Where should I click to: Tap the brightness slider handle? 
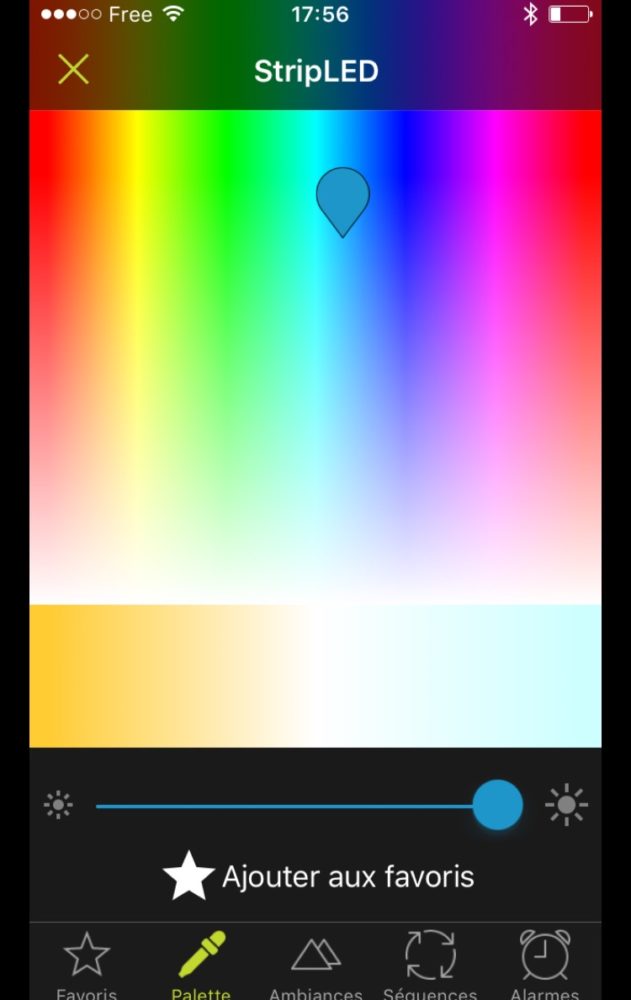pyautogui.click(x=497, y=805)
